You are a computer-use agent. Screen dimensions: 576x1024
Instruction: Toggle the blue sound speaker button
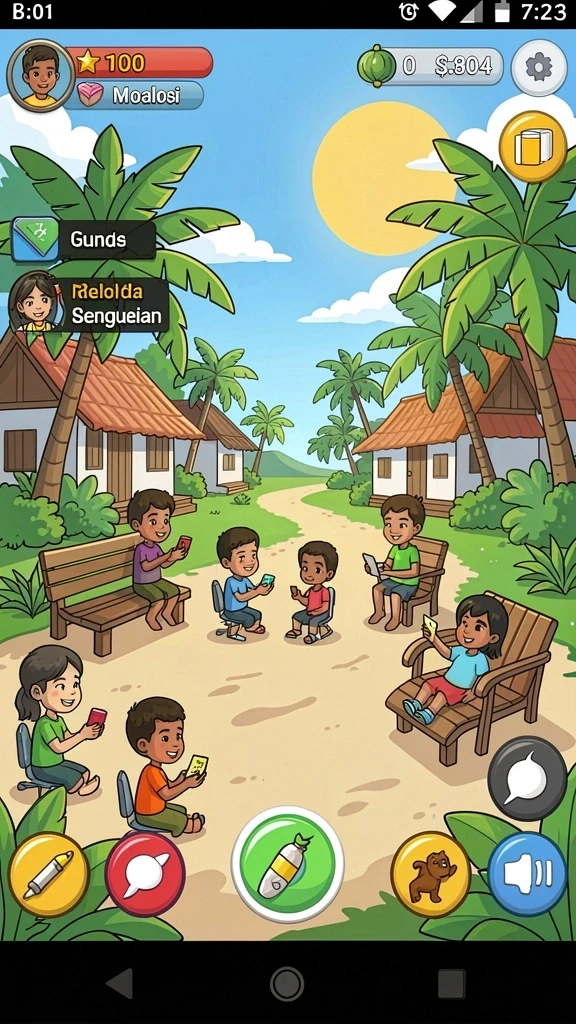(527, 874)
